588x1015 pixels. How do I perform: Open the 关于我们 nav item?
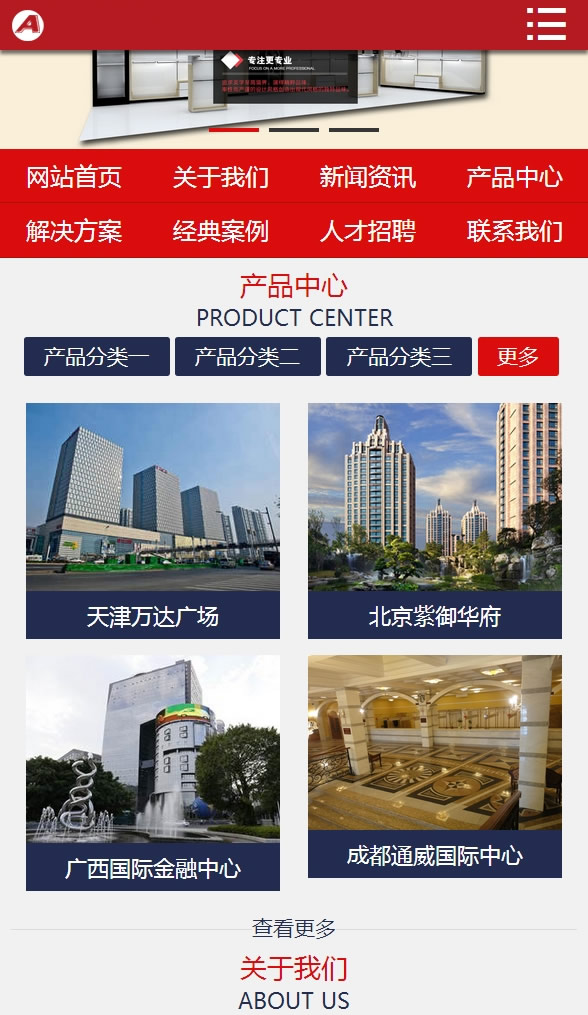(220, 177)
